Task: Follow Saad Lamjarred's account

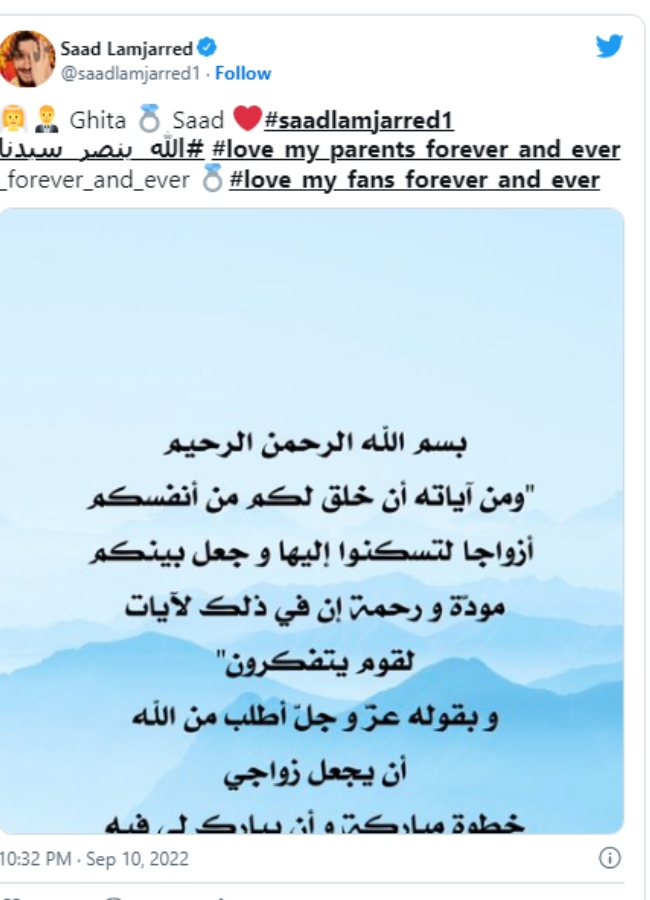Action: (243, 73)
